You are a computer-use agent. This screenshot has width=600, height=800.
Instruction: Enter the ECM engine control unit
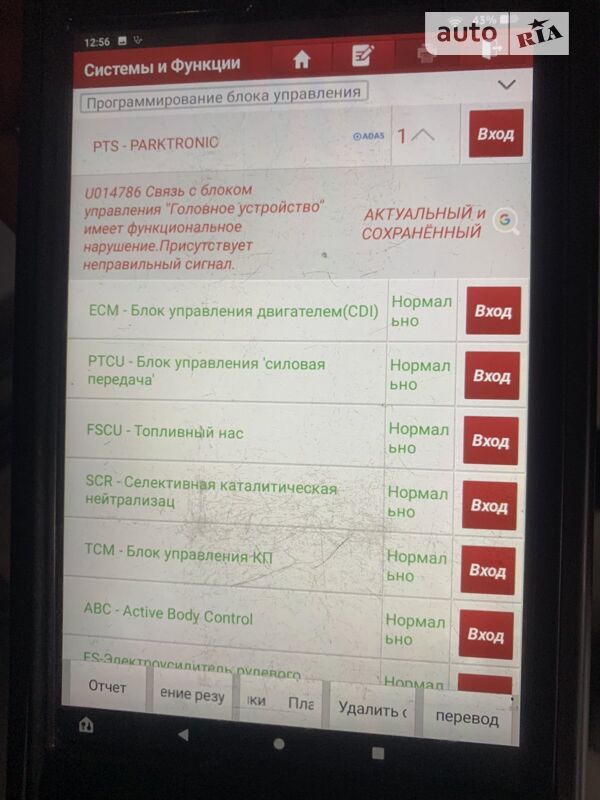[x=493, y=311]
